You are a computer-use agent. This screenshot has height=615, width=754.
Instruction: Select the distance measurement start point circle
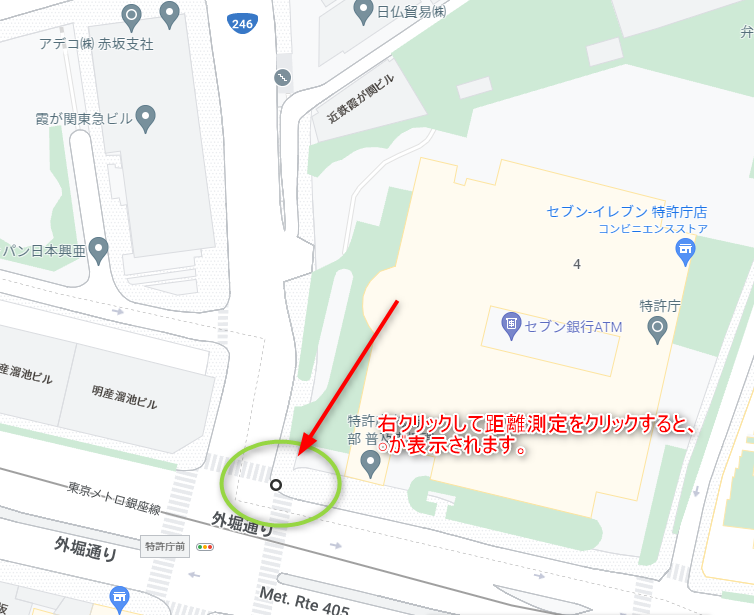coord(277,485)
